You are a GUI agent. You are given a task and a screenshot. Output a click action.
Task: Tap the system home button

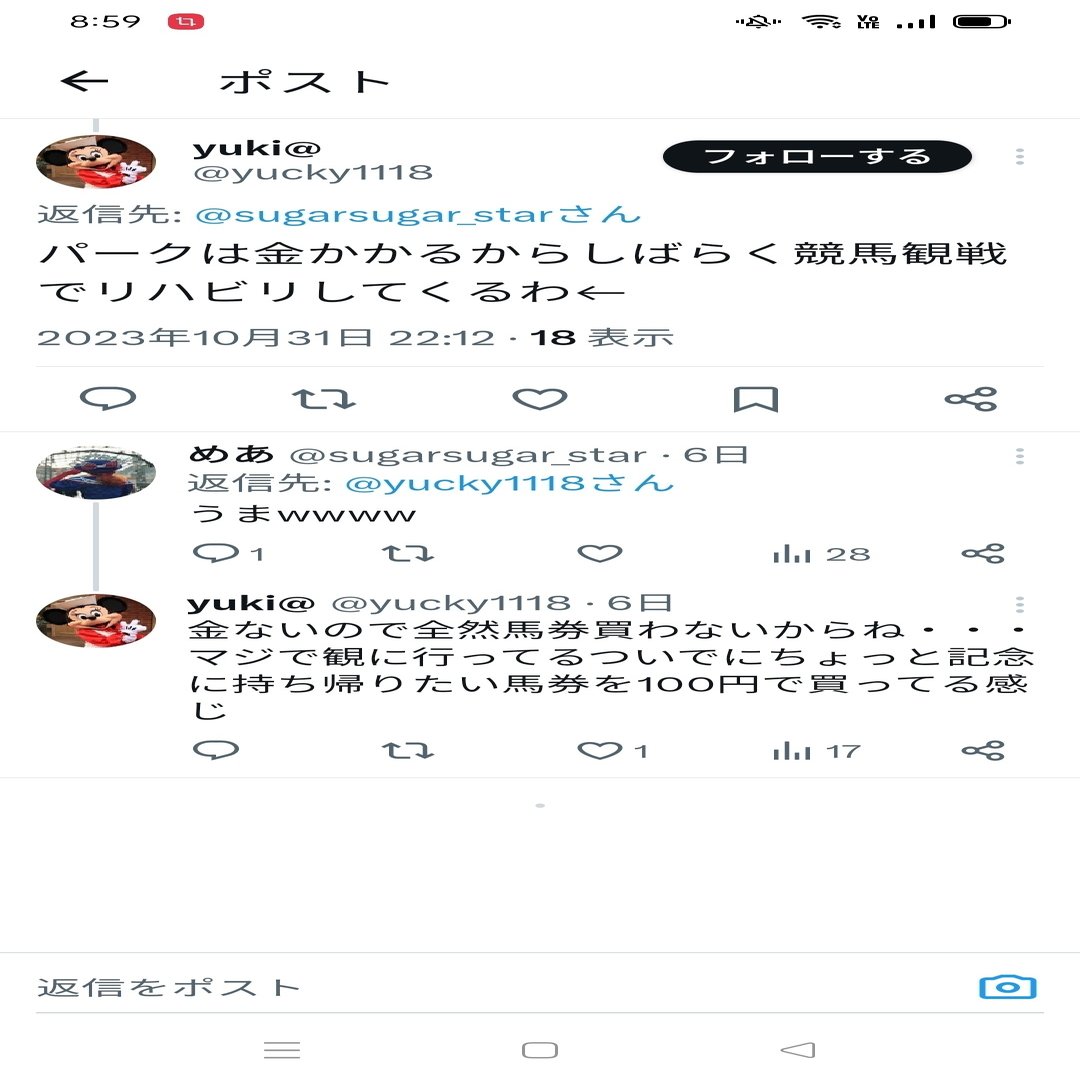coord(540,1050)
